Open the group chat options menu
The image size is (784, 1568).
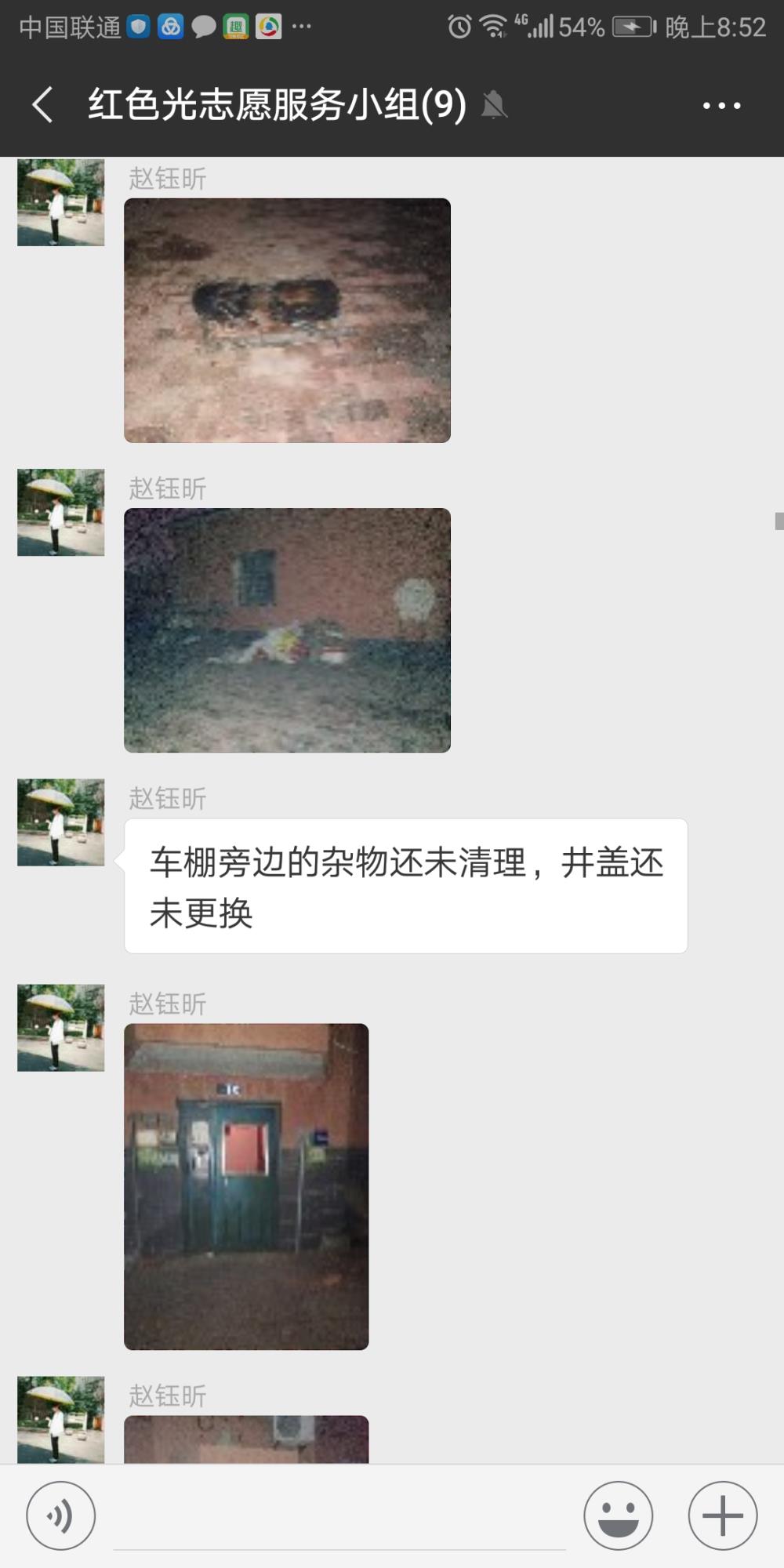click(721, 105)
